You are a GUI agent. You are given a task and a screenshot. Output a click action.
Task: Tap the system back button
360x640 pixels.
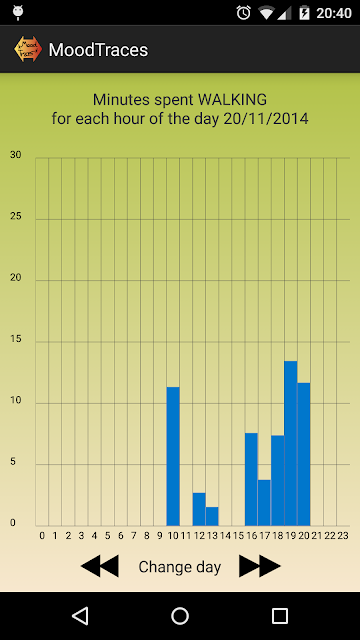click(x=80, y=616)
